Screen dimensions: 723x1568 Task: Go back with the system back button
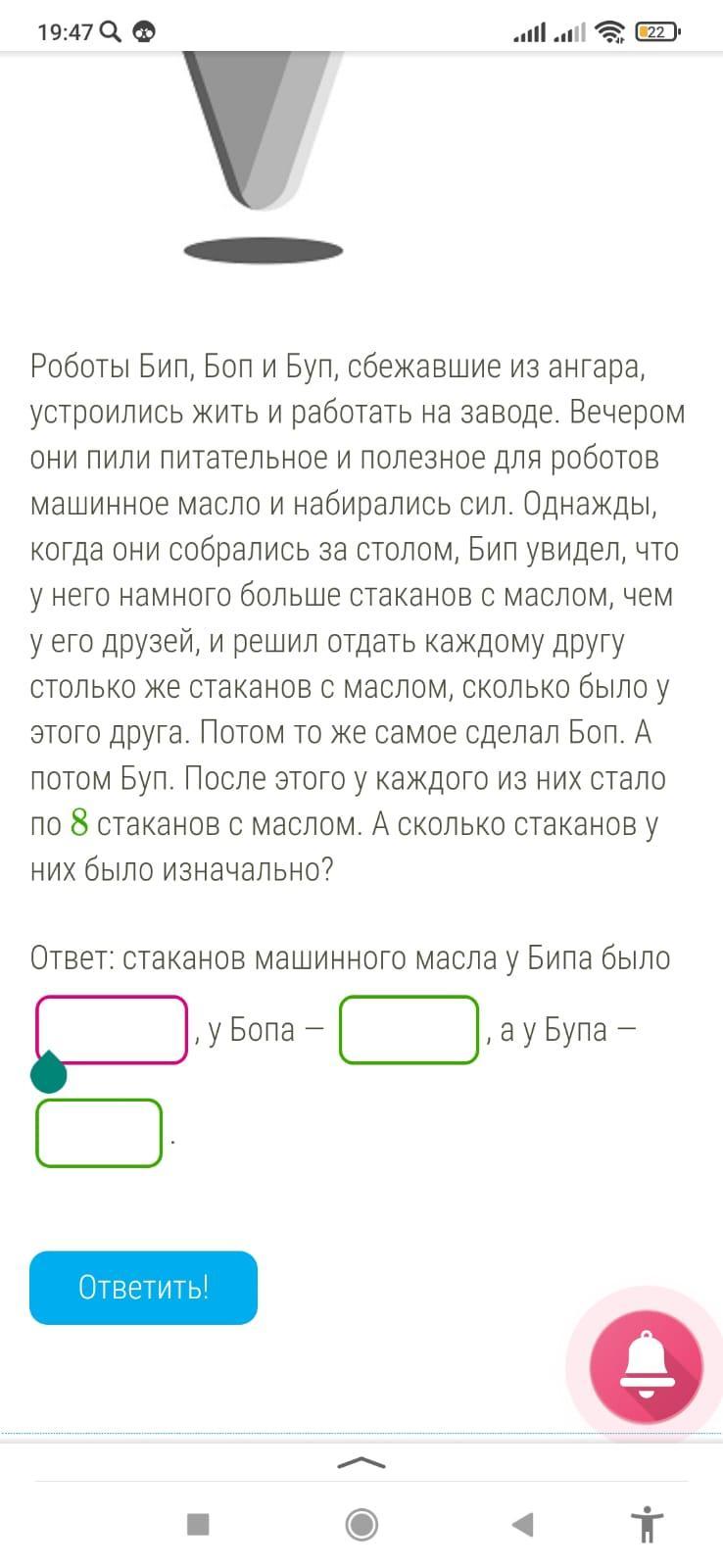[523, 1524]
